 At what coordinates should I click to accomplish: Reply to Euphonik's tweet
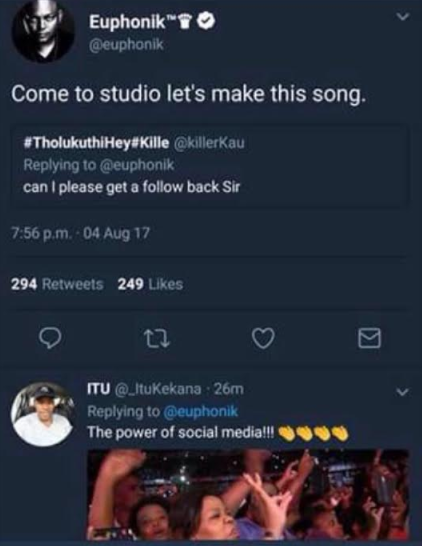click(x=50, y=338)
